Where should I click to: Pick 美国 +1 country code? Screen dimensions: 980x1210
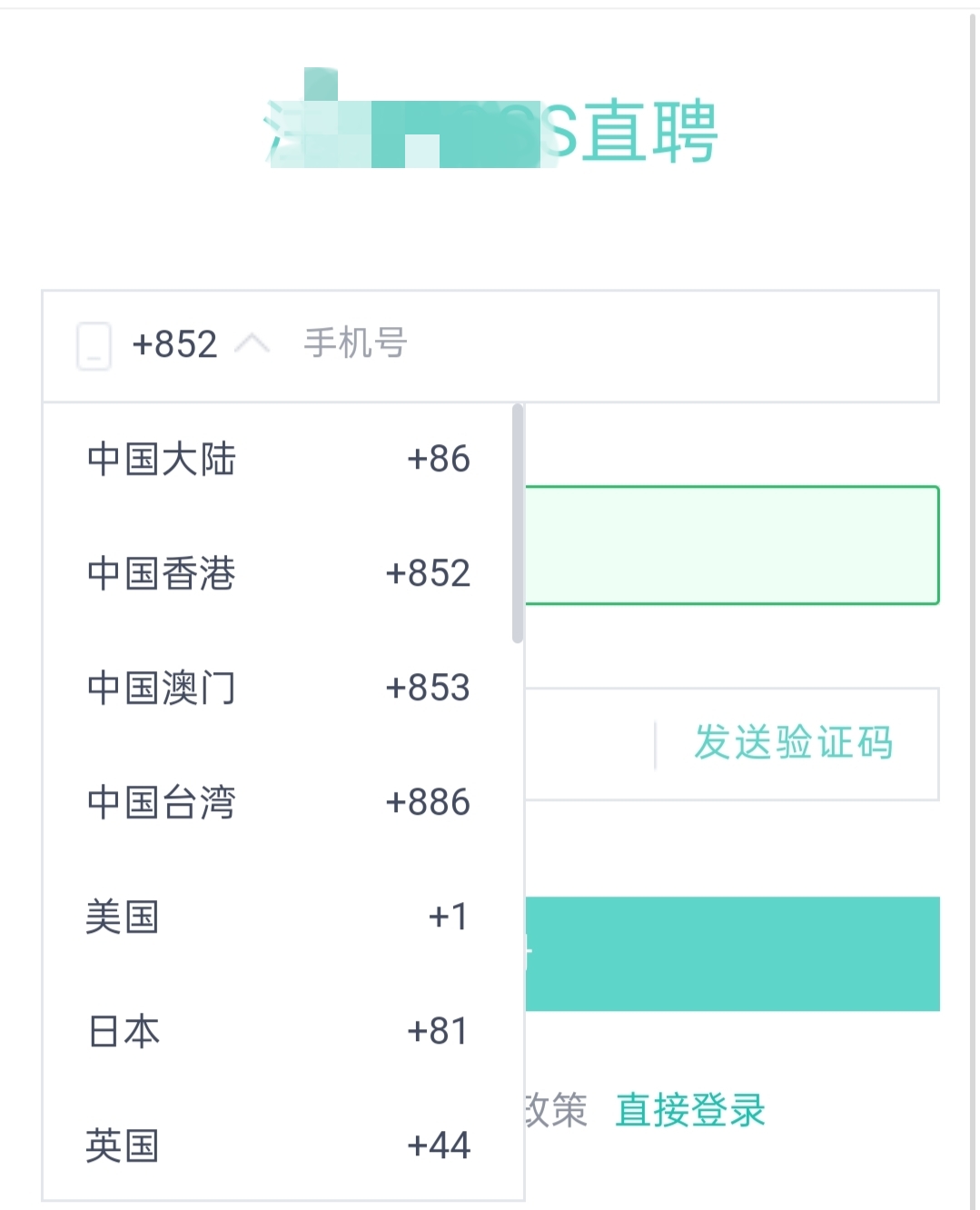(x=279, y=917)
